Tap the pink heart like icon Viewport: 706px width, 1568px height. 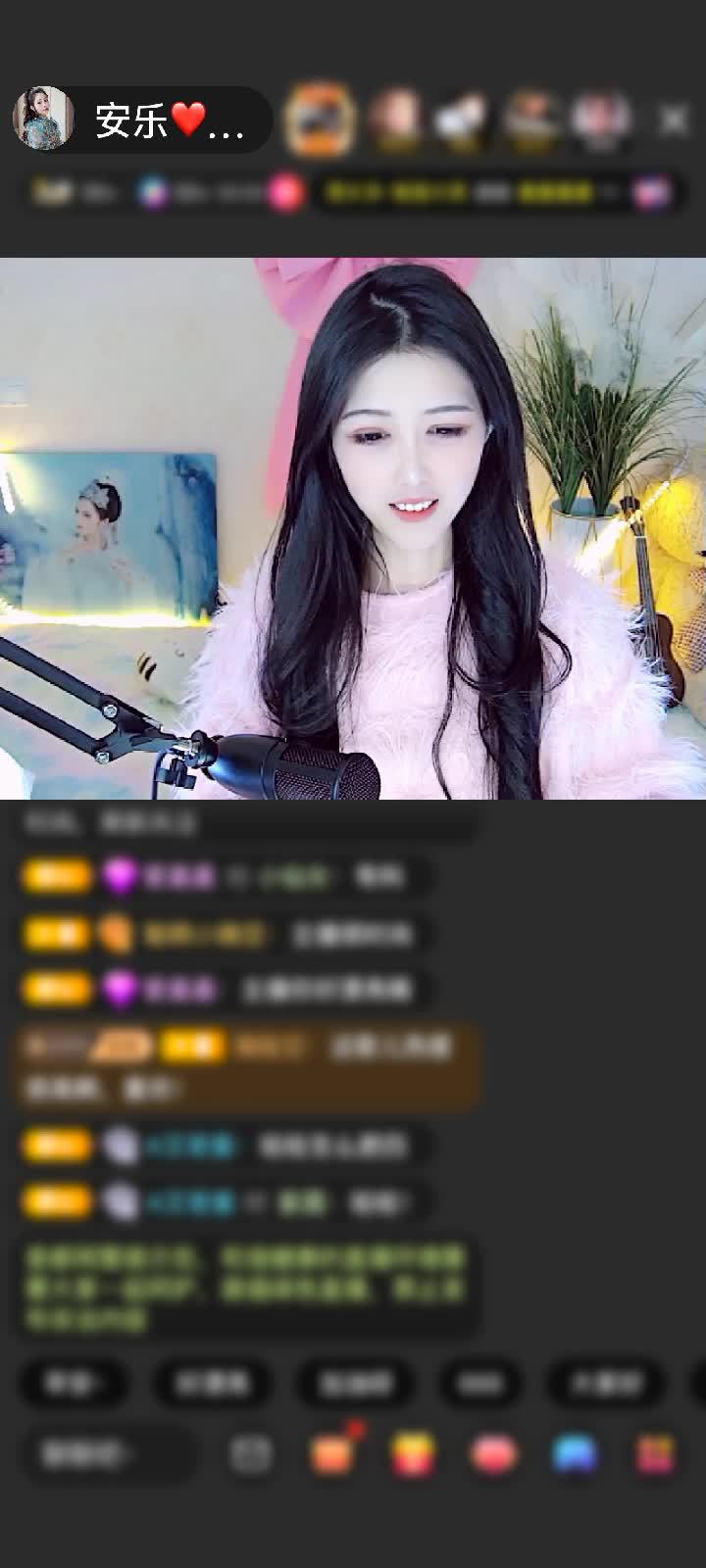[493, 1454]
